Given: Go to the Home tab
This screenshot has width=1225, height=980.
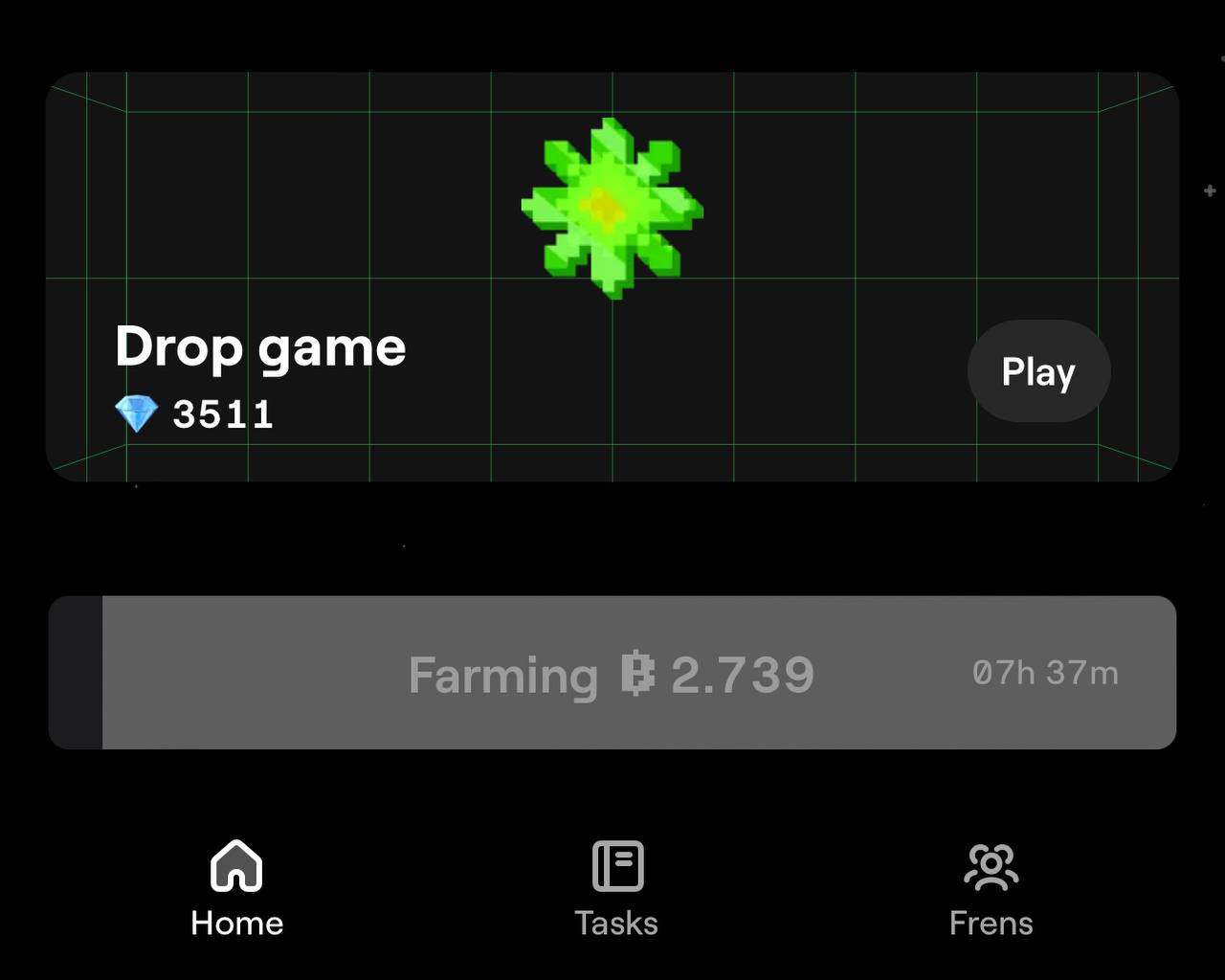Looking at the screenshot, I should tap(236, 888).
